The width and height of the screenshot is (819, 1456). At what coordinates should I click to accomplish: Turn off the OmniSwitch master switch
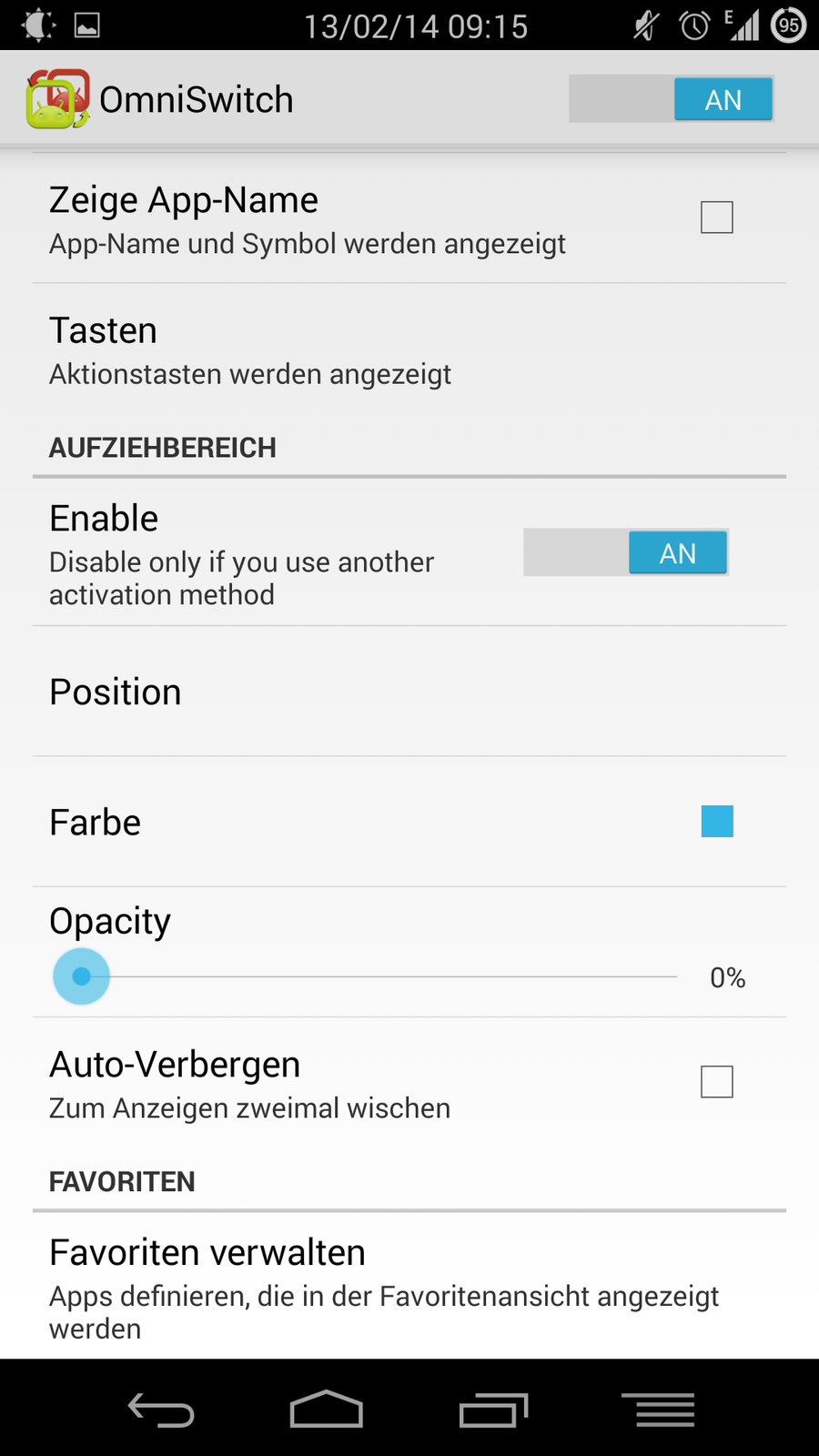672,99
